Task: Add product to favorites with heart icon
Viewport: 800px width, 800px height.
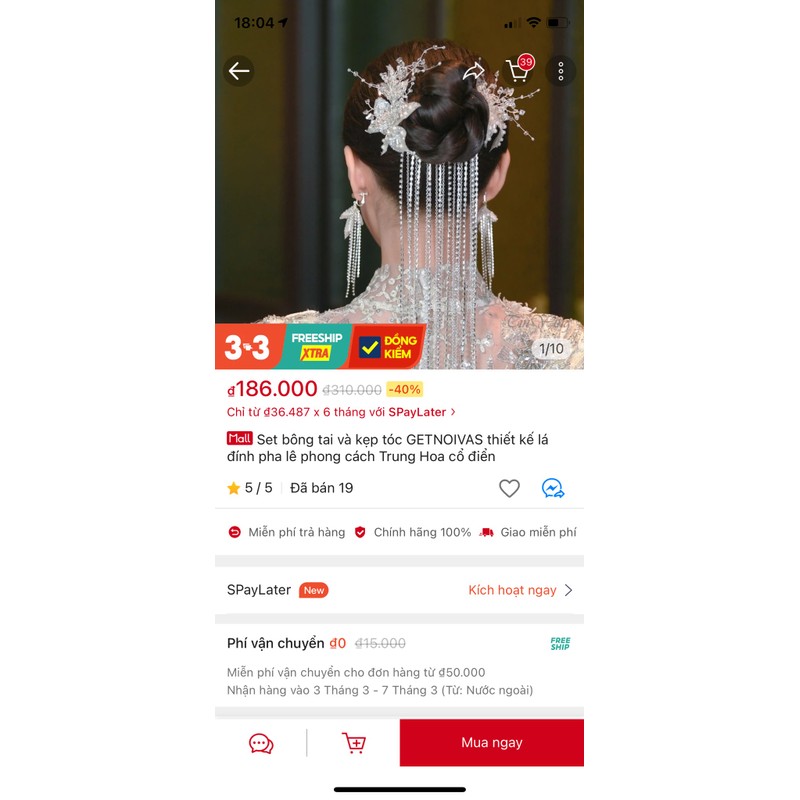Action: click(509, 488)
